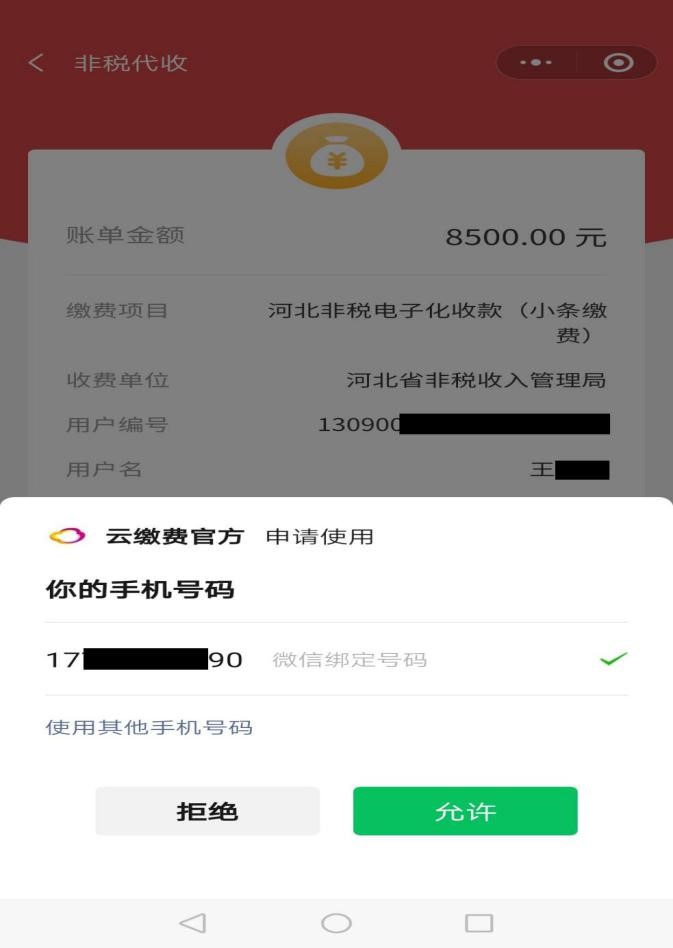Select the 微信绑定号码 phone number row
673x948 pixels.
pyautogui.click(x=336, y=660)
